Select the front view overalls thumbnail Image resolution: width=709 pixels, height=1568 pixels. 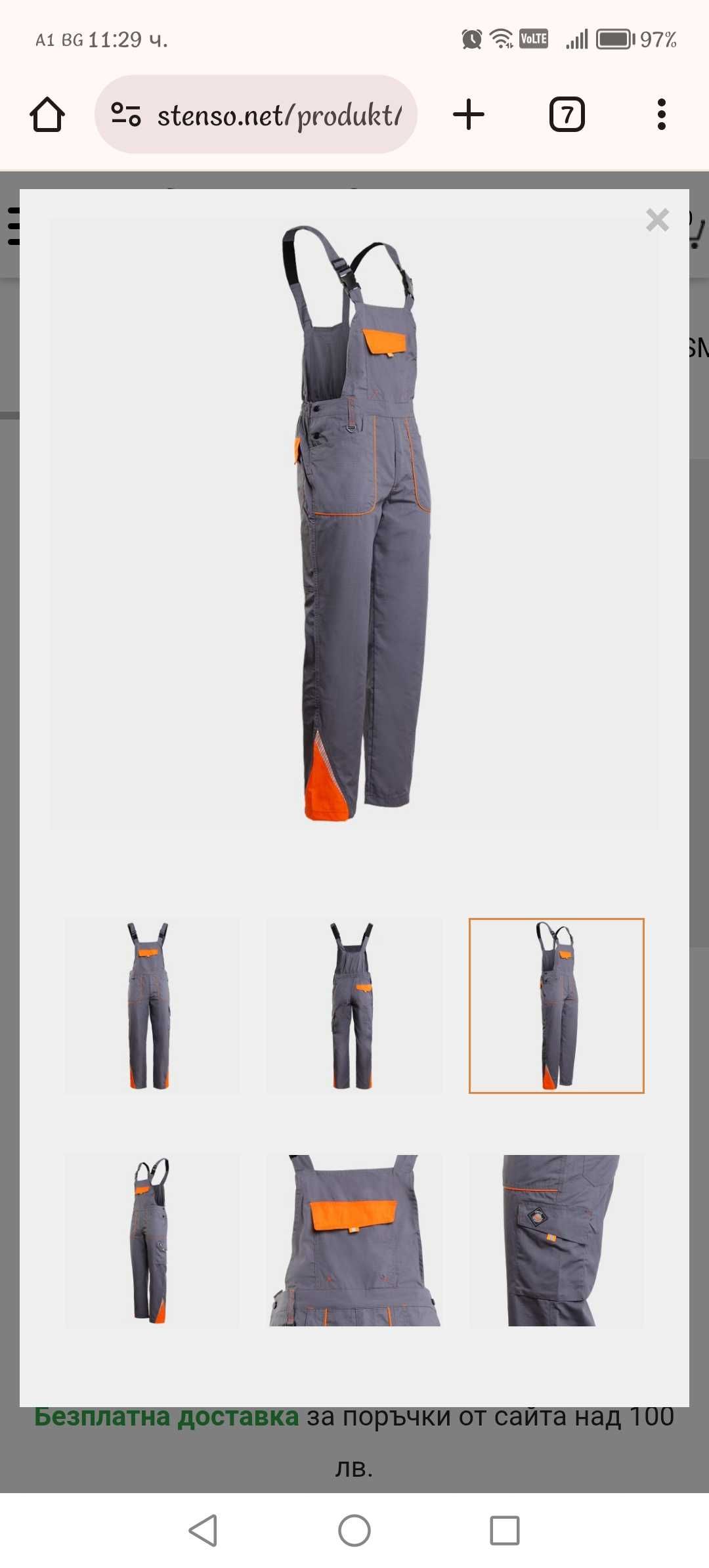coord(152,1005)
